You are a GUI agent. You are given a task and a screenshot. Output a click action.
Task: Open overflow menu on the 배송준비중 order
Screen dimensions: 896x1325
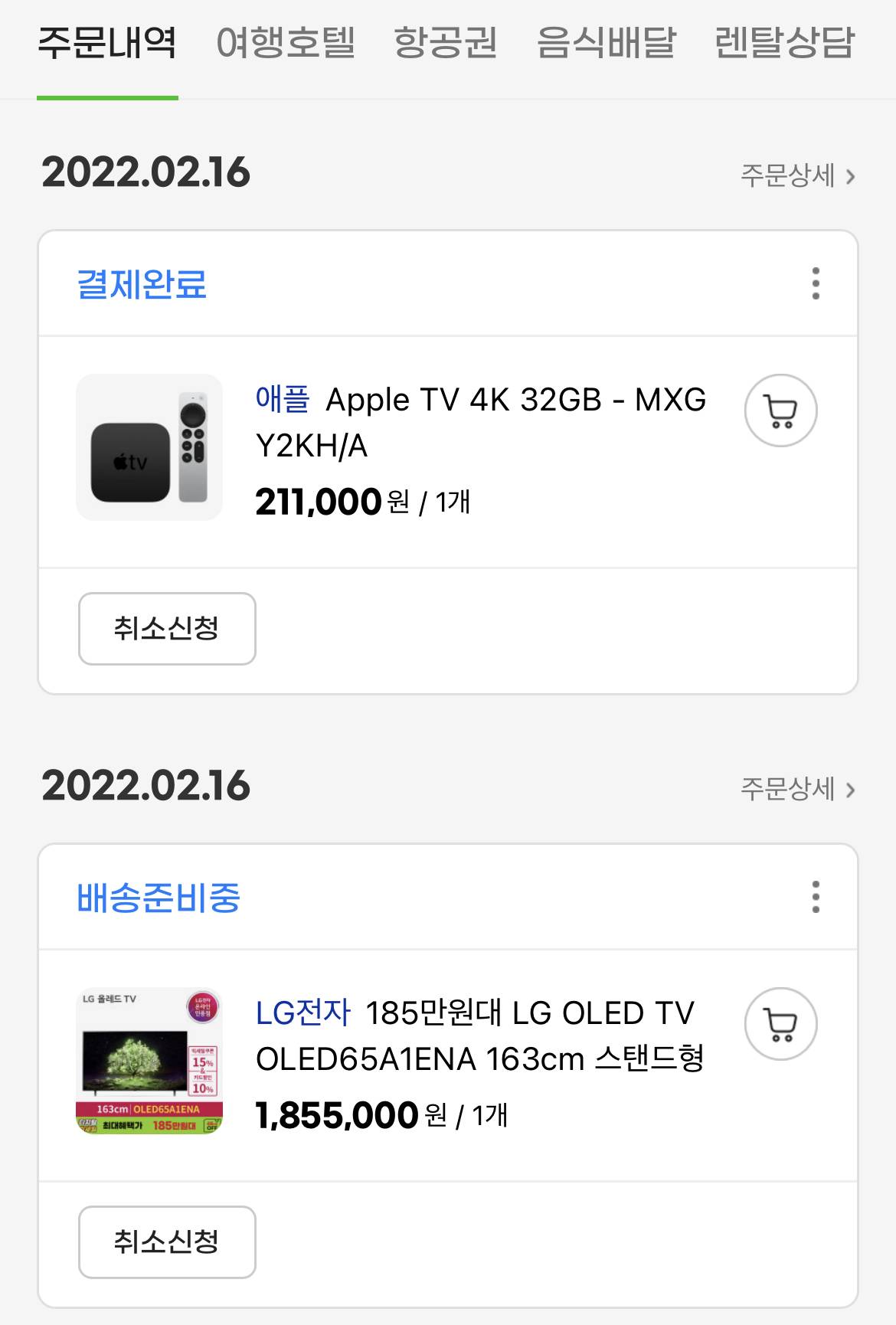tap(816, 897)
